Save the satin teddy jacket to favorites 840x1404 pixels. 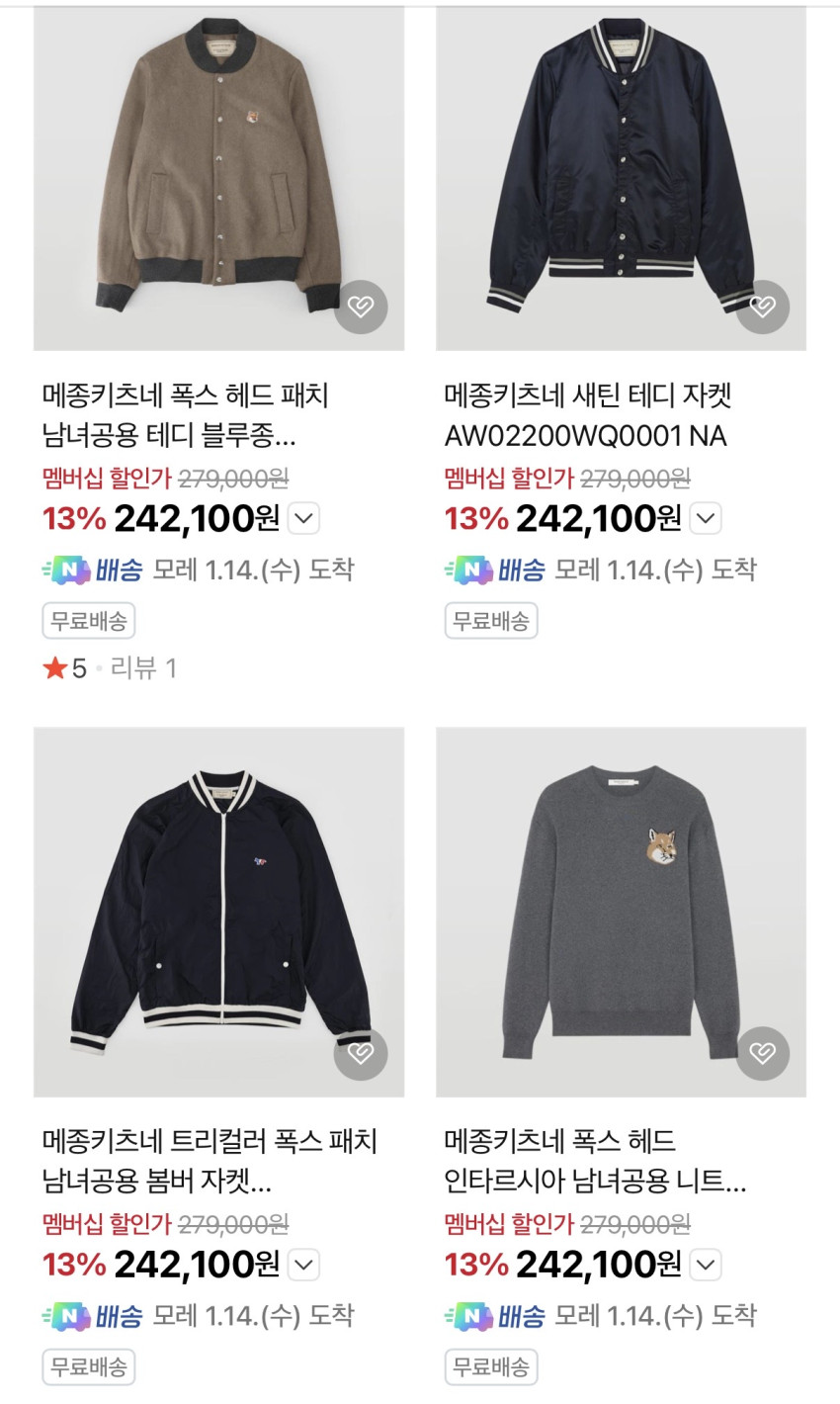[x=763, y=307]
